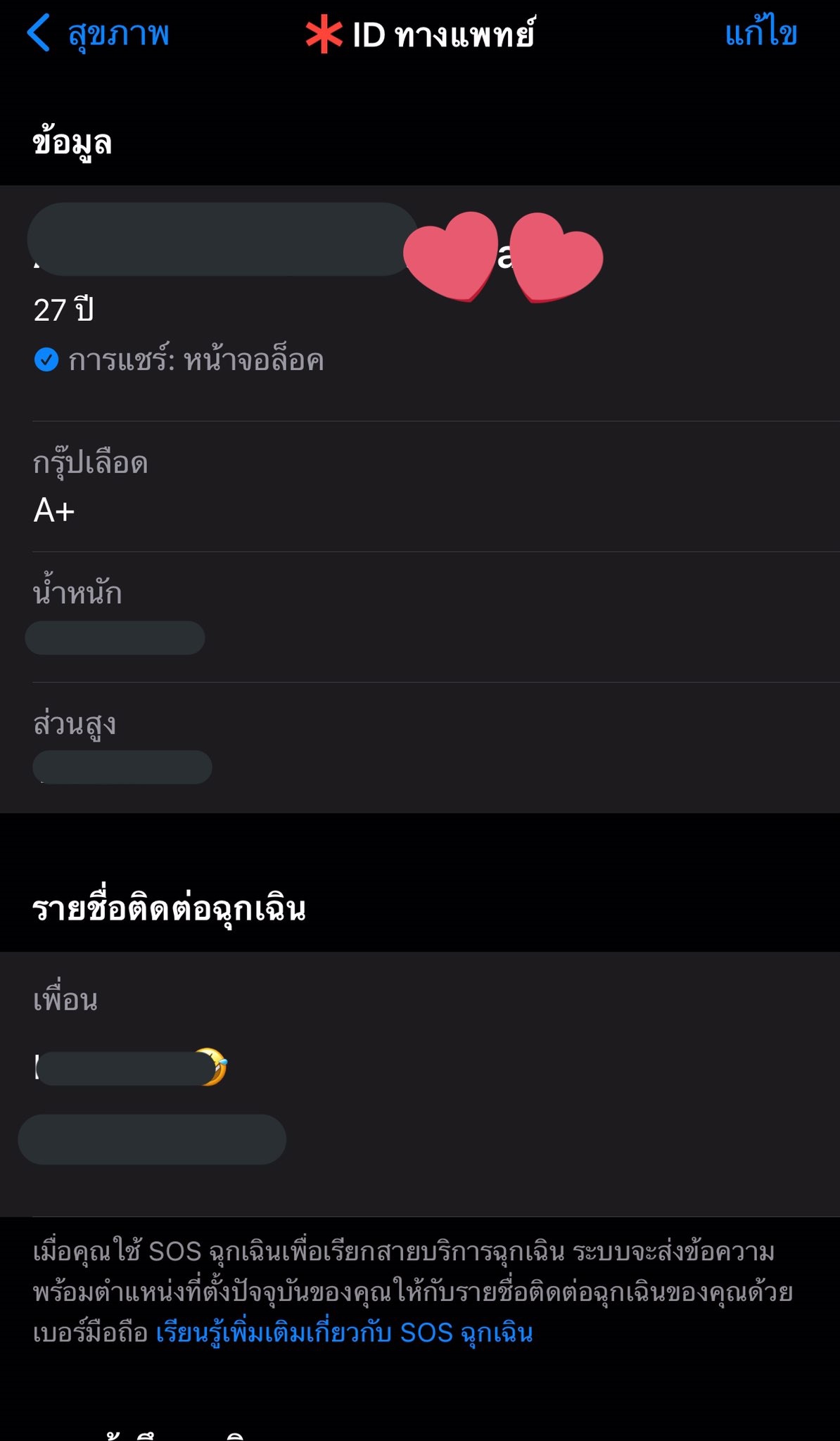Screen dimensions: 840x1441
Task: Enable lock screen sharing via the blue check
Action: pos(45,361)
